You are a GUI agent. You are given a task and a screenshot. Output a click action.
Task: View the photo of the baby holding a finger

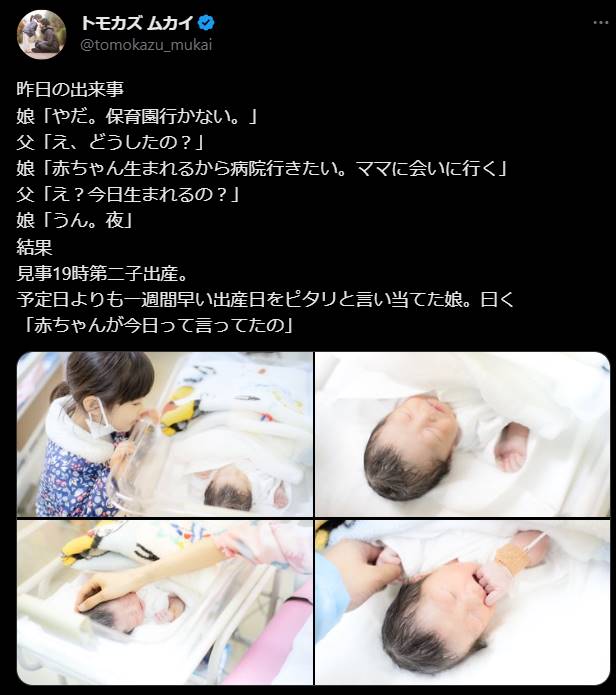coord(462,601)
